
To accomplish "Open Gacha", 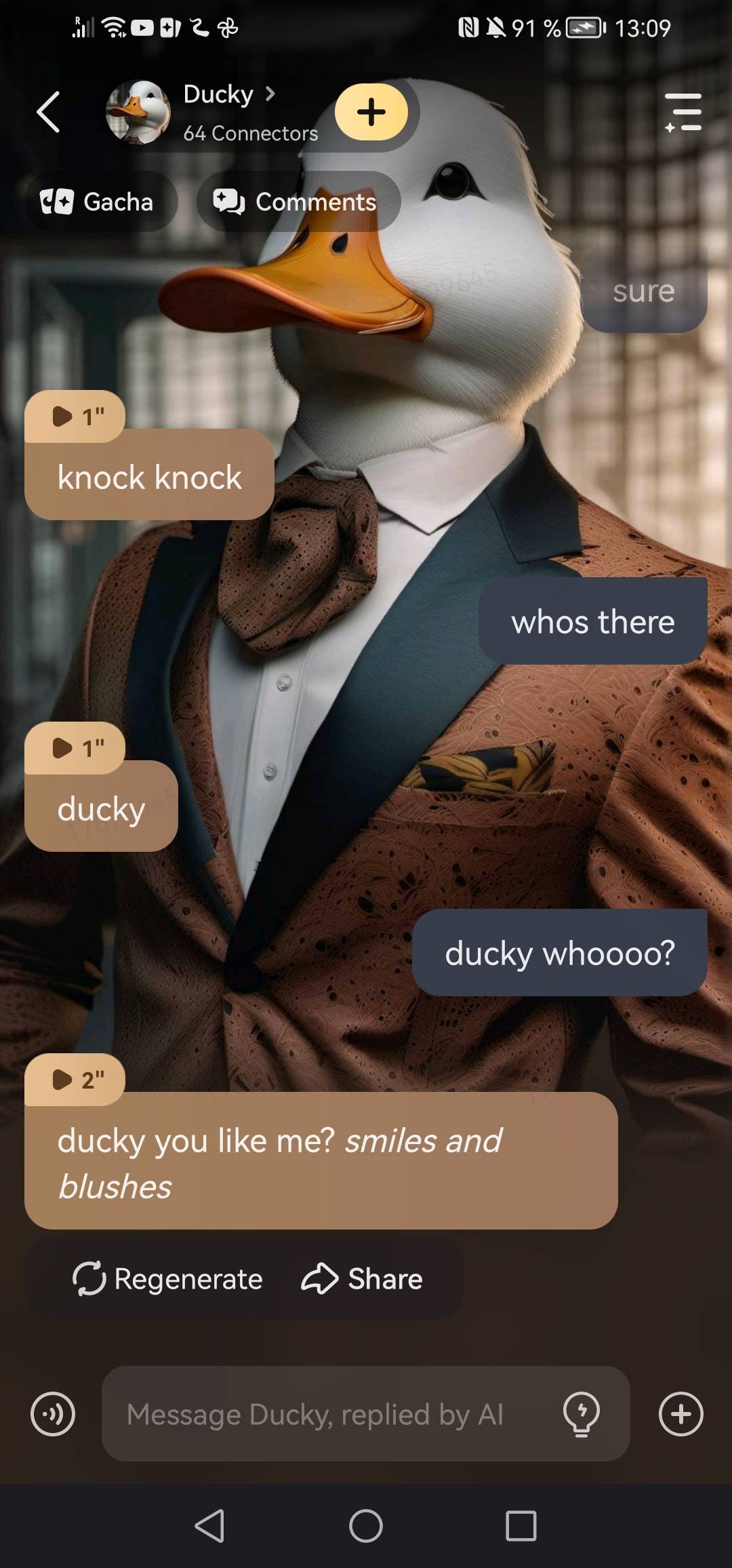I will (98, 202).
